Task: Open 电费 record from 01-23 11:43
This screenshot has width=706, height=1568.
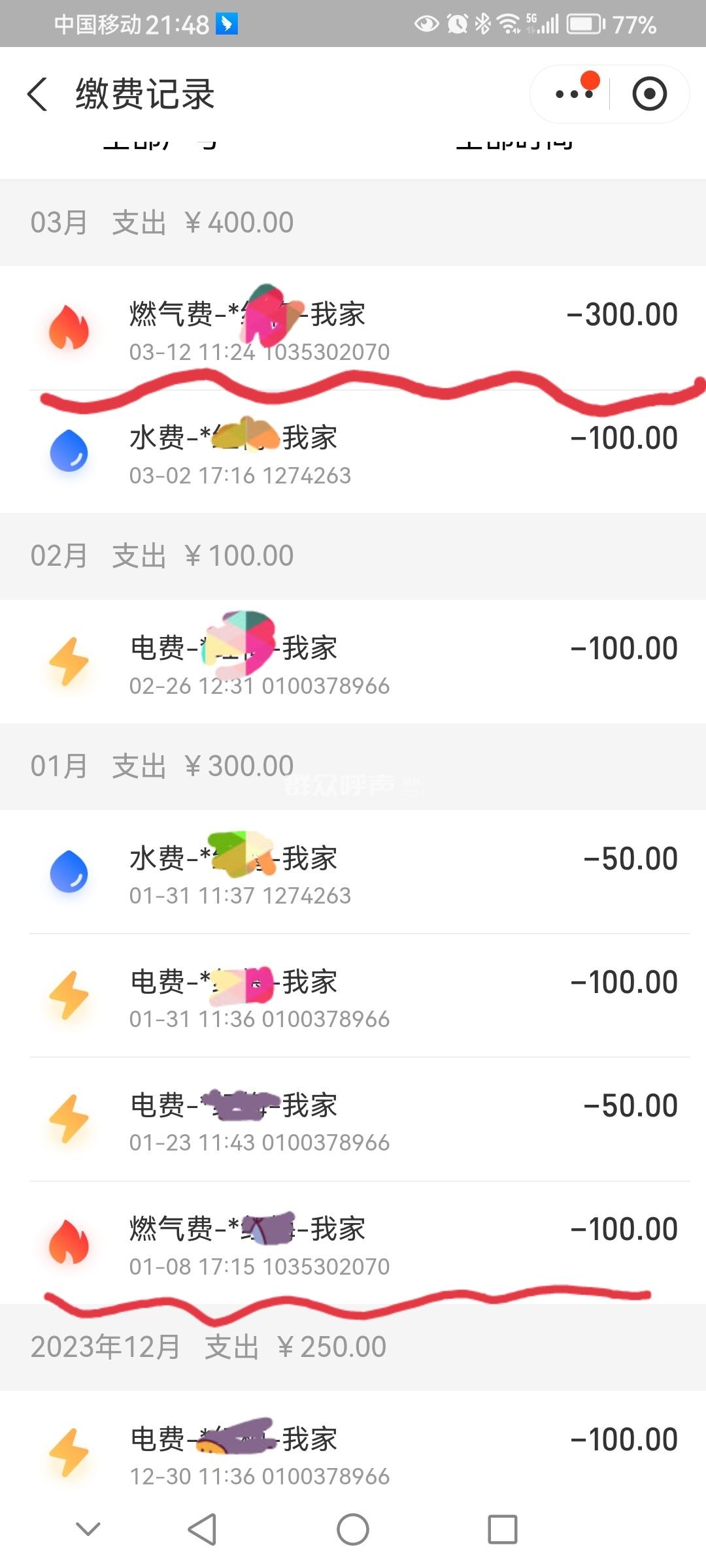Action: pyautogui.click(x=353, y=1119)
